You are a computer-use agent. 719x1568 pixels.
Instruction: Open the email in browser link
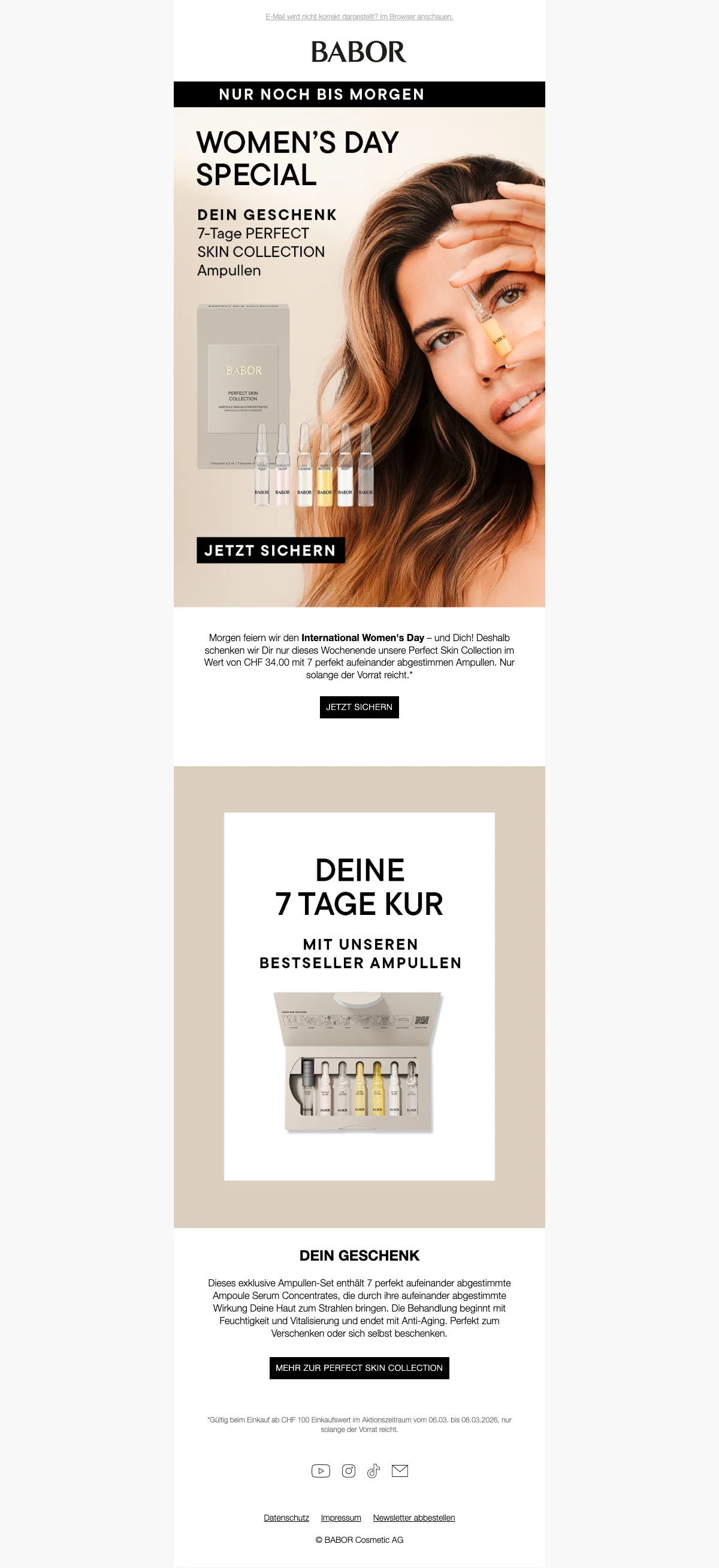[x=358, y=16]
